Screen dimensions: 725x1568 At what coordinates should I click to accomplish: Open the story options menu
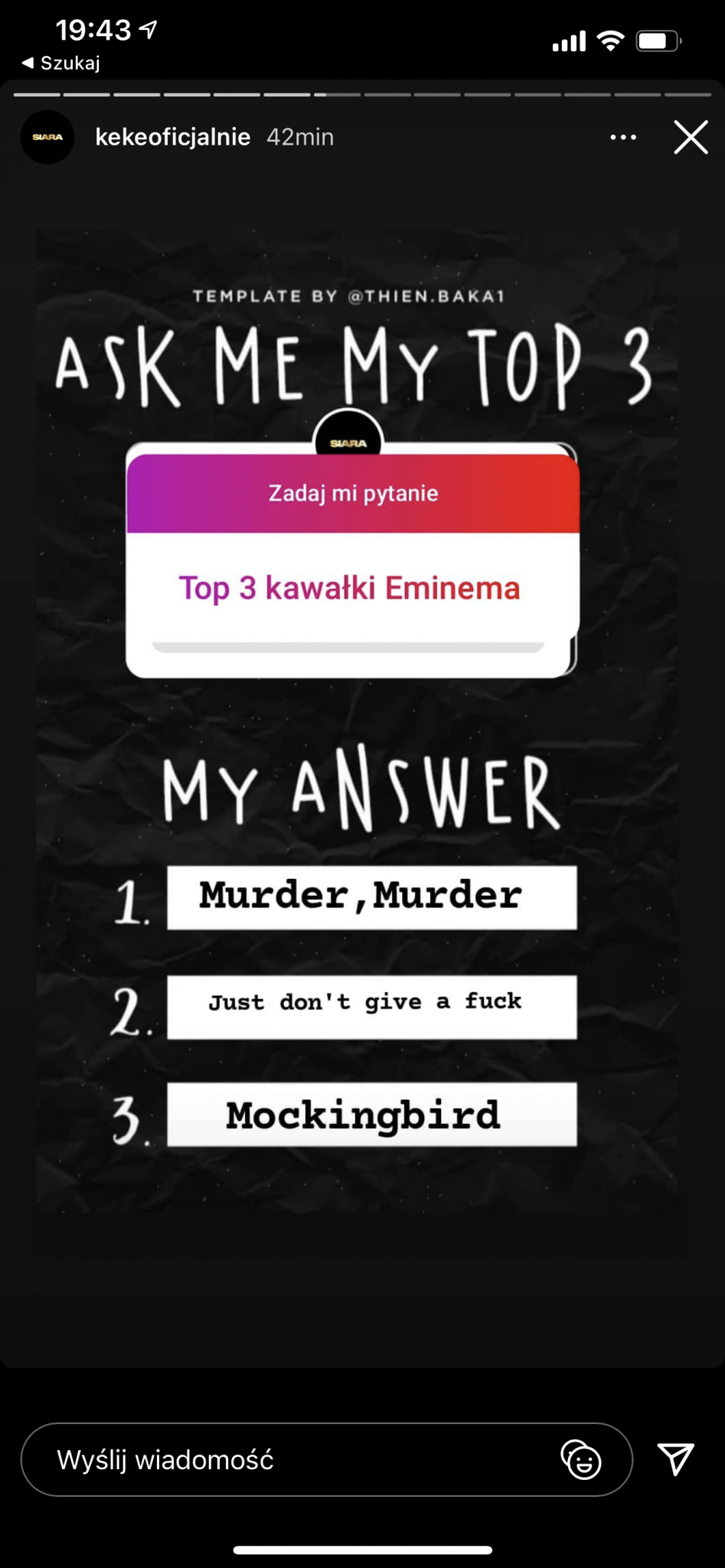pos(622,138)
